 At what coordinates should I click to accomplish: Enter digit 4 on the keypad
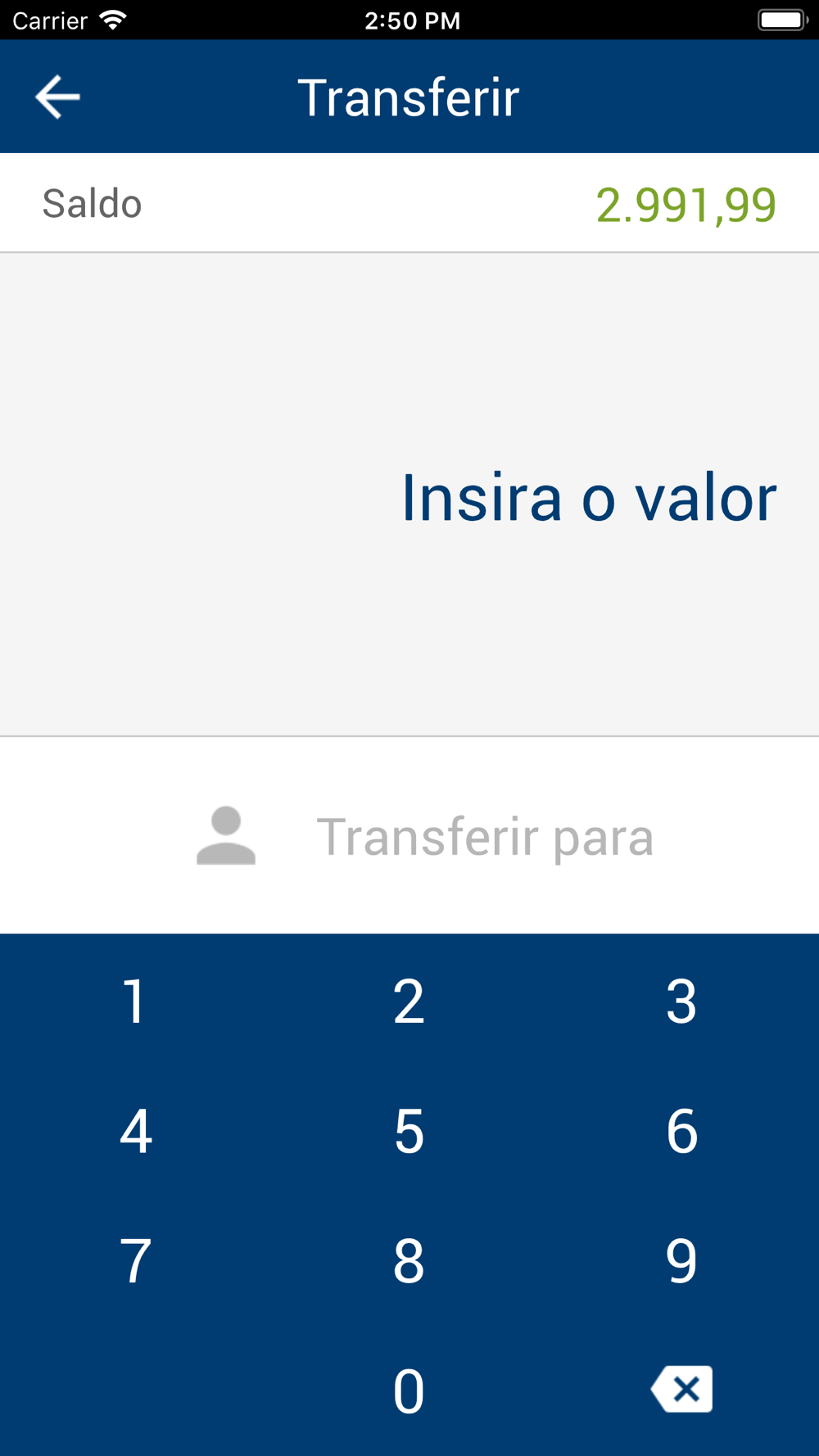point(136,1131)
